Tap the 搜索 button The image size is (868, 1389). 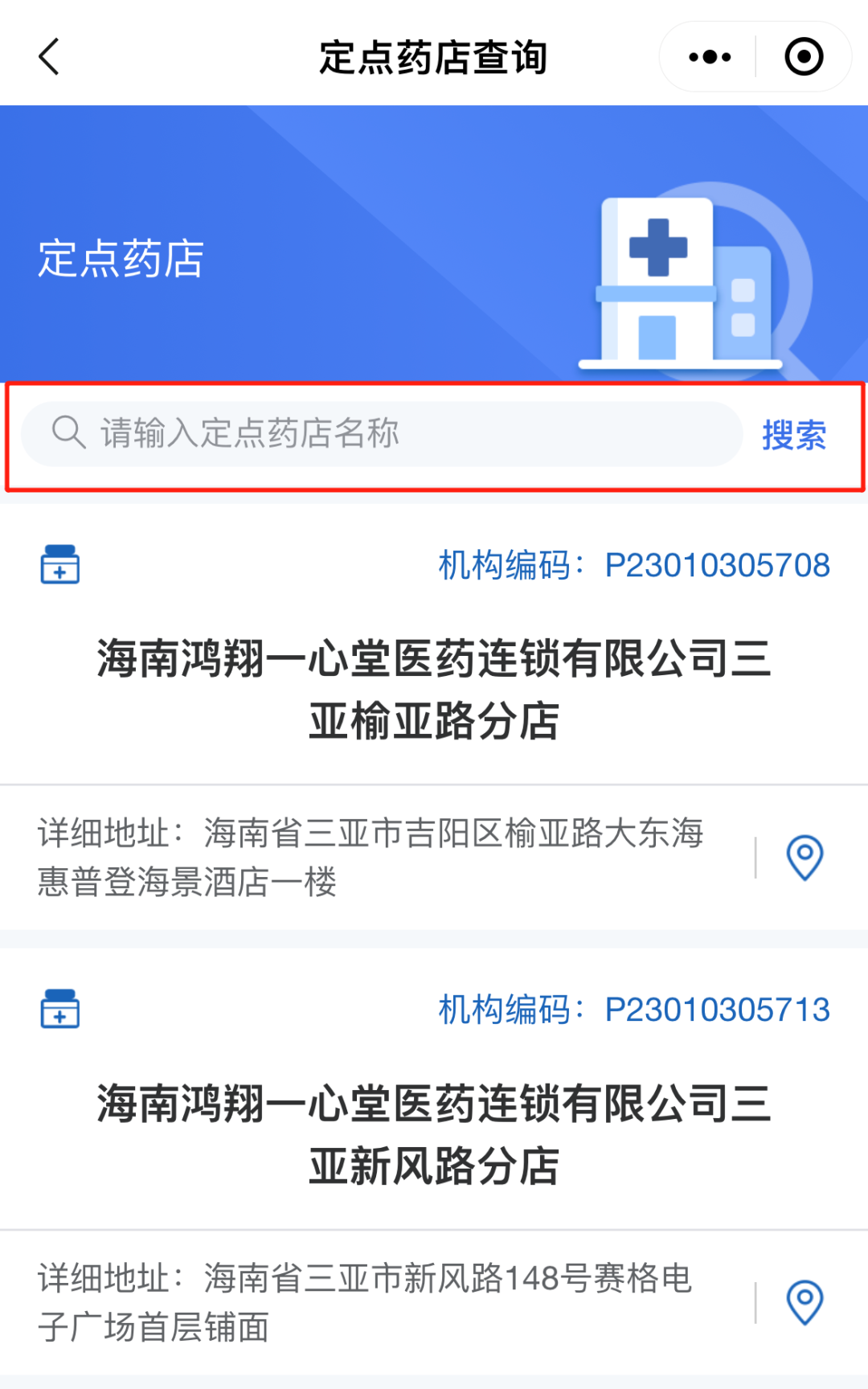(794, 435)
